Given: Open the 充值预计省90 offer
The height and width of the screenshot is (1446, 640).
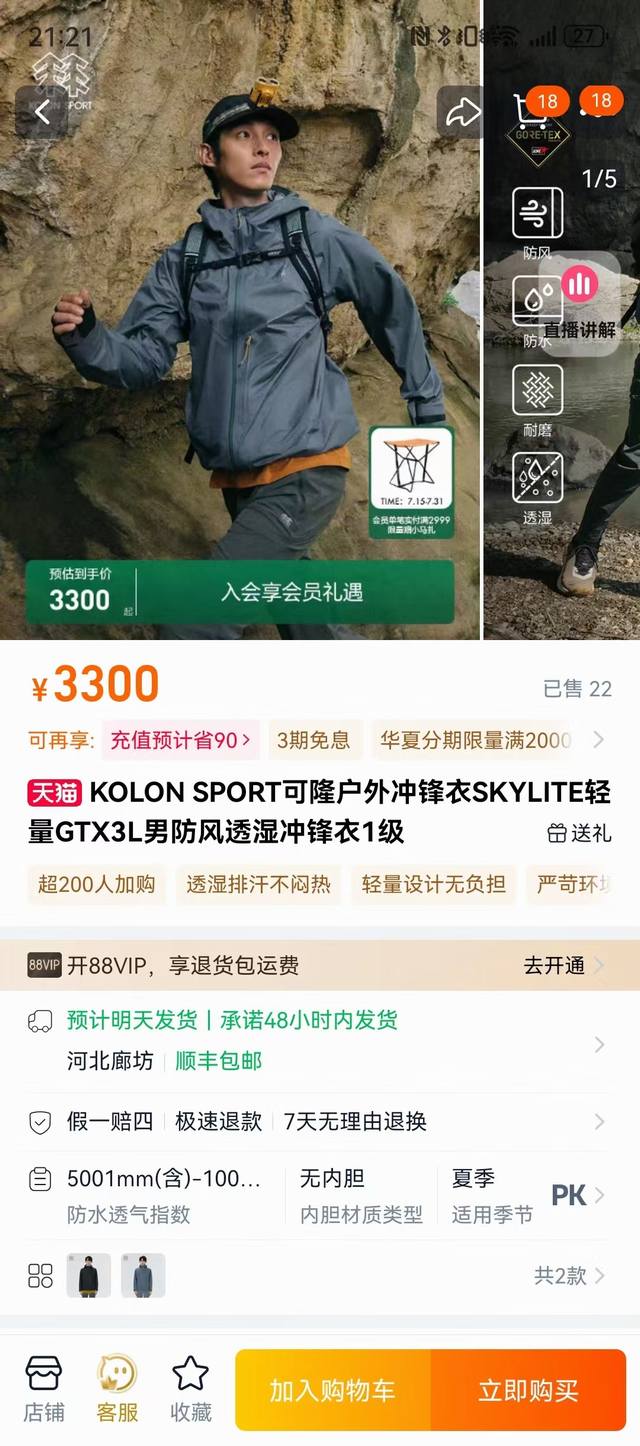Looking at the screenshot, I should coord(180,740).
